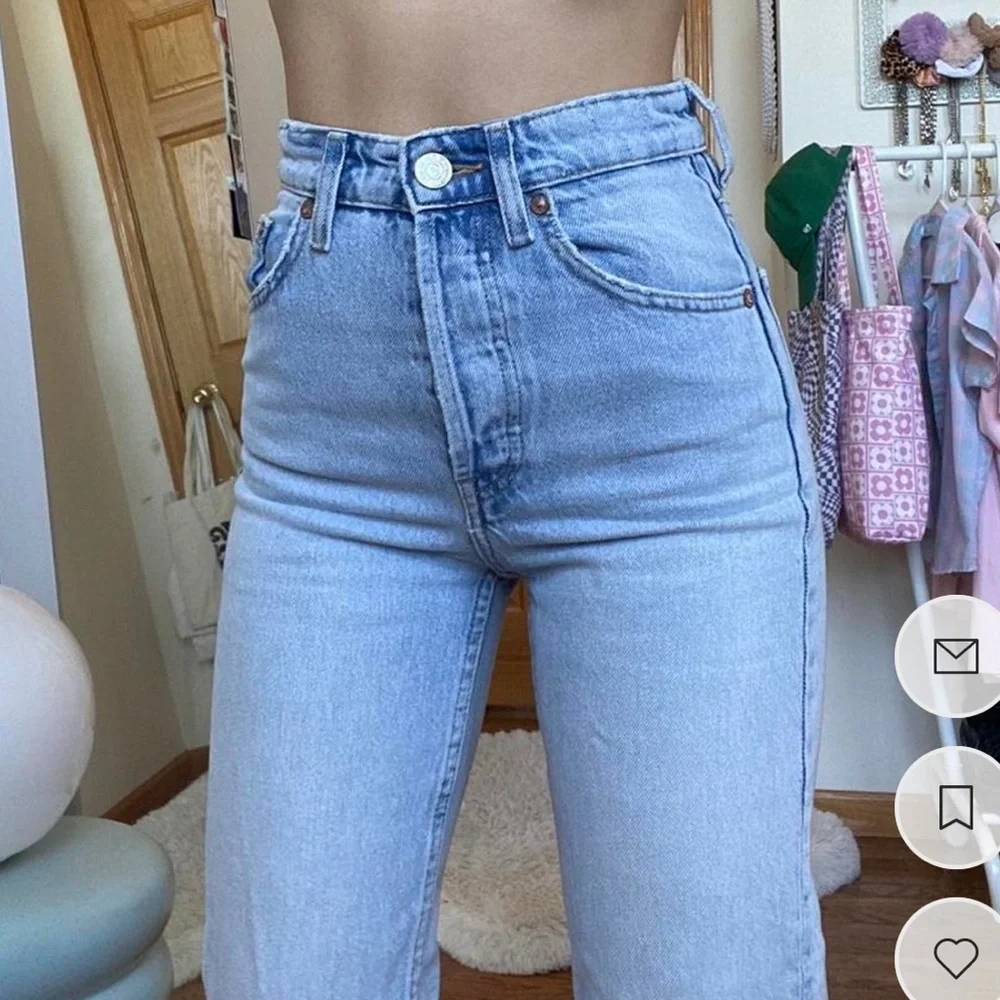
Task: Open the jeans product photo
Action: click(500, 500)
